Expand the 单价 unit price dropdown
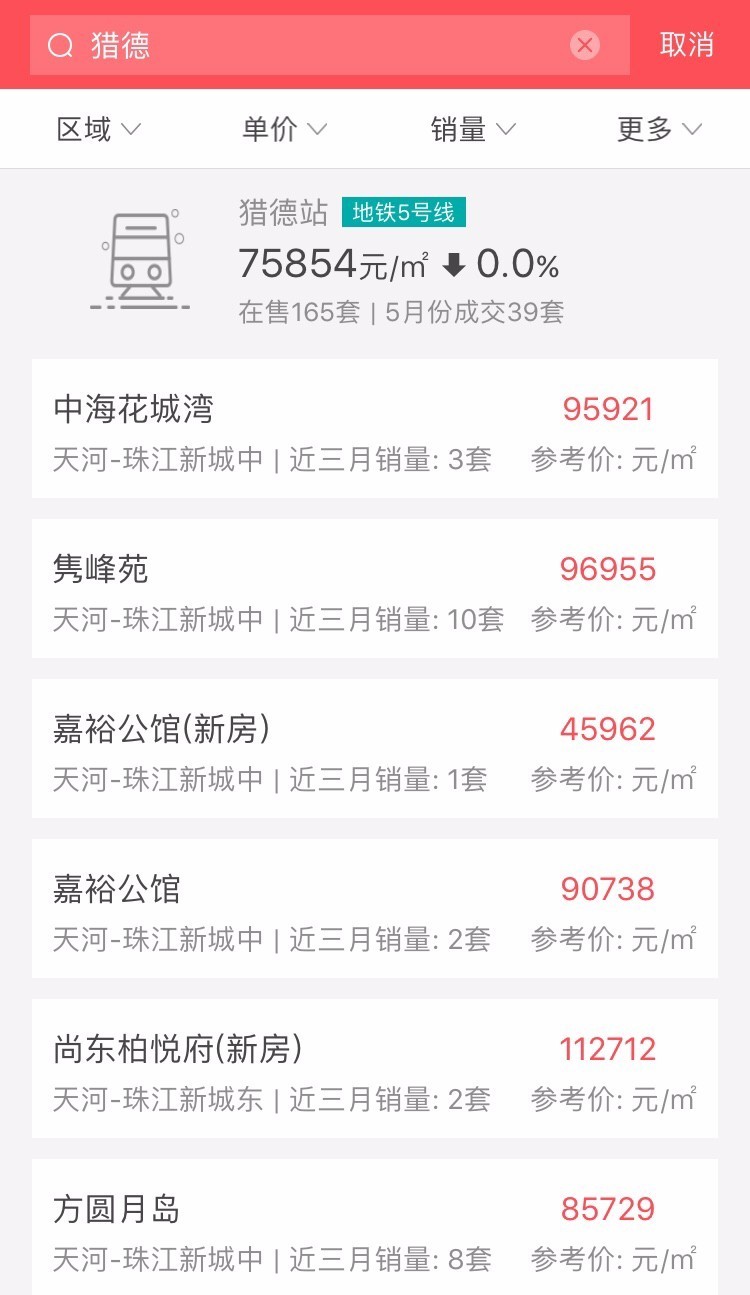Viewport: 750px width, 1295px height. 283,129
